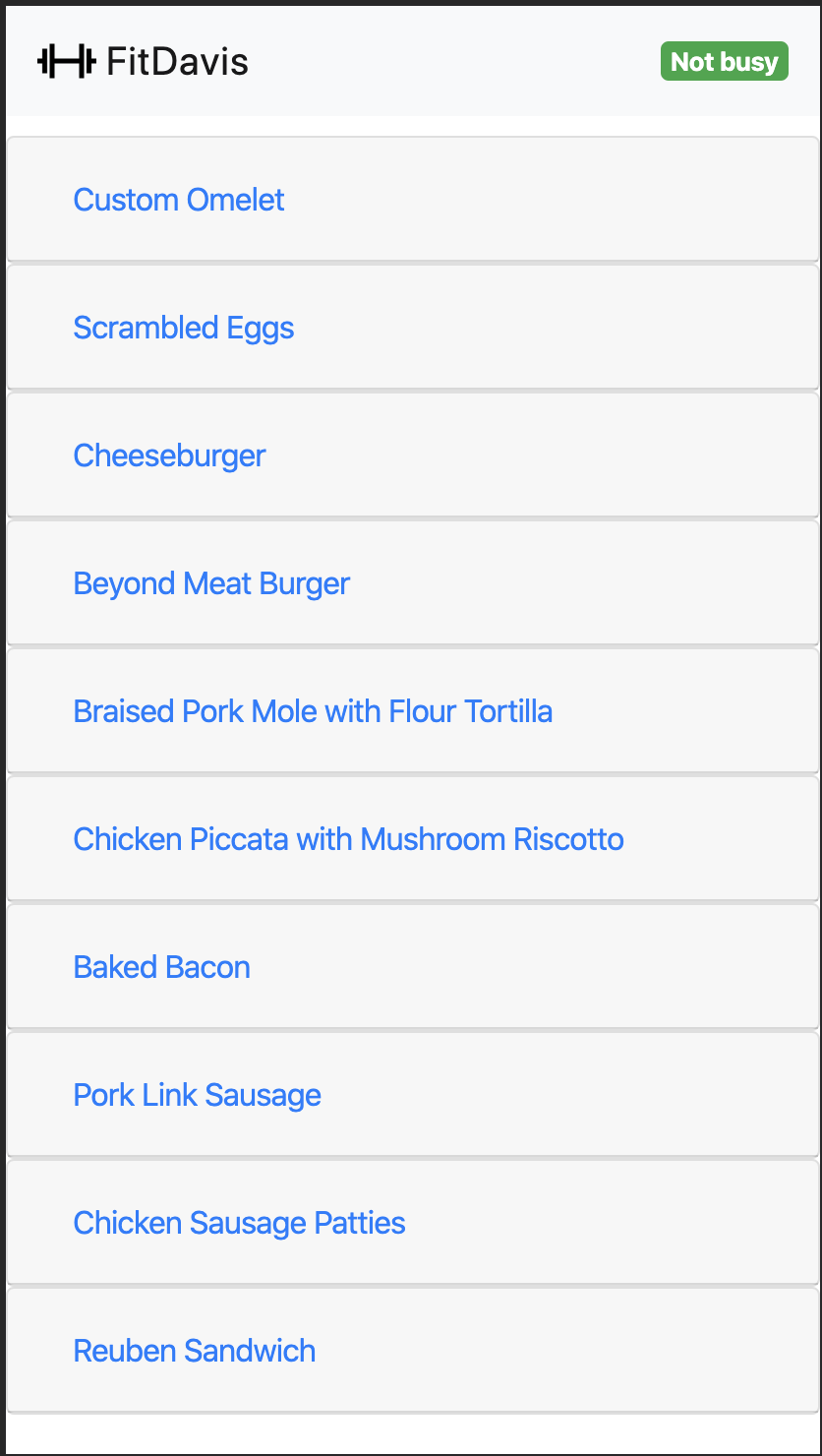Screen dimensions: 822x1456
Task: Open the FitDavis home link
Action: 144,62
